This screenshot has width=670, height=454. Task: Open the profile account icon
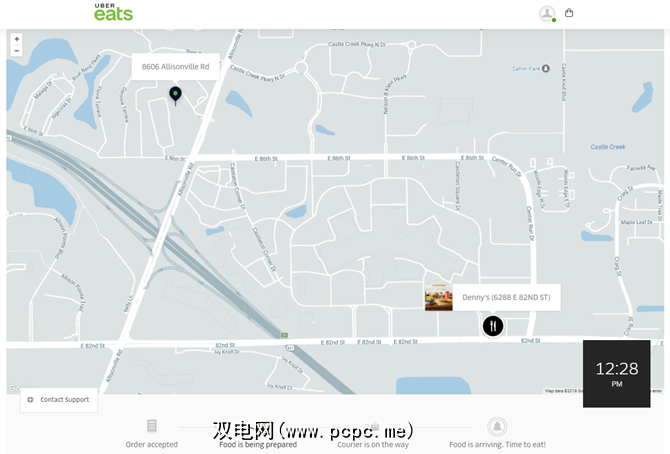pos(547,13)
